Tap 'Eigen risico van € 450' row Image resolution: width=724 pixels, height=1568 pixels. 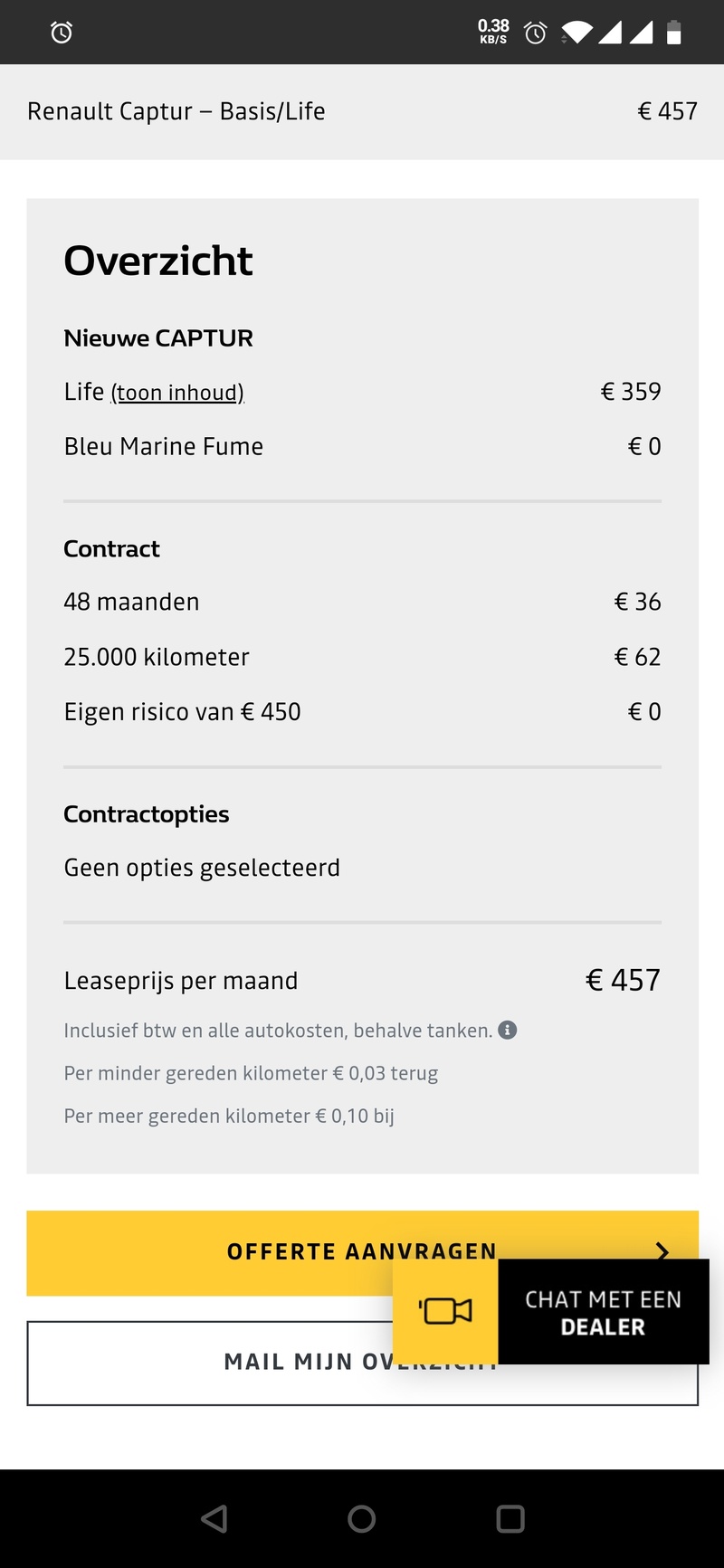pos(181,712)
